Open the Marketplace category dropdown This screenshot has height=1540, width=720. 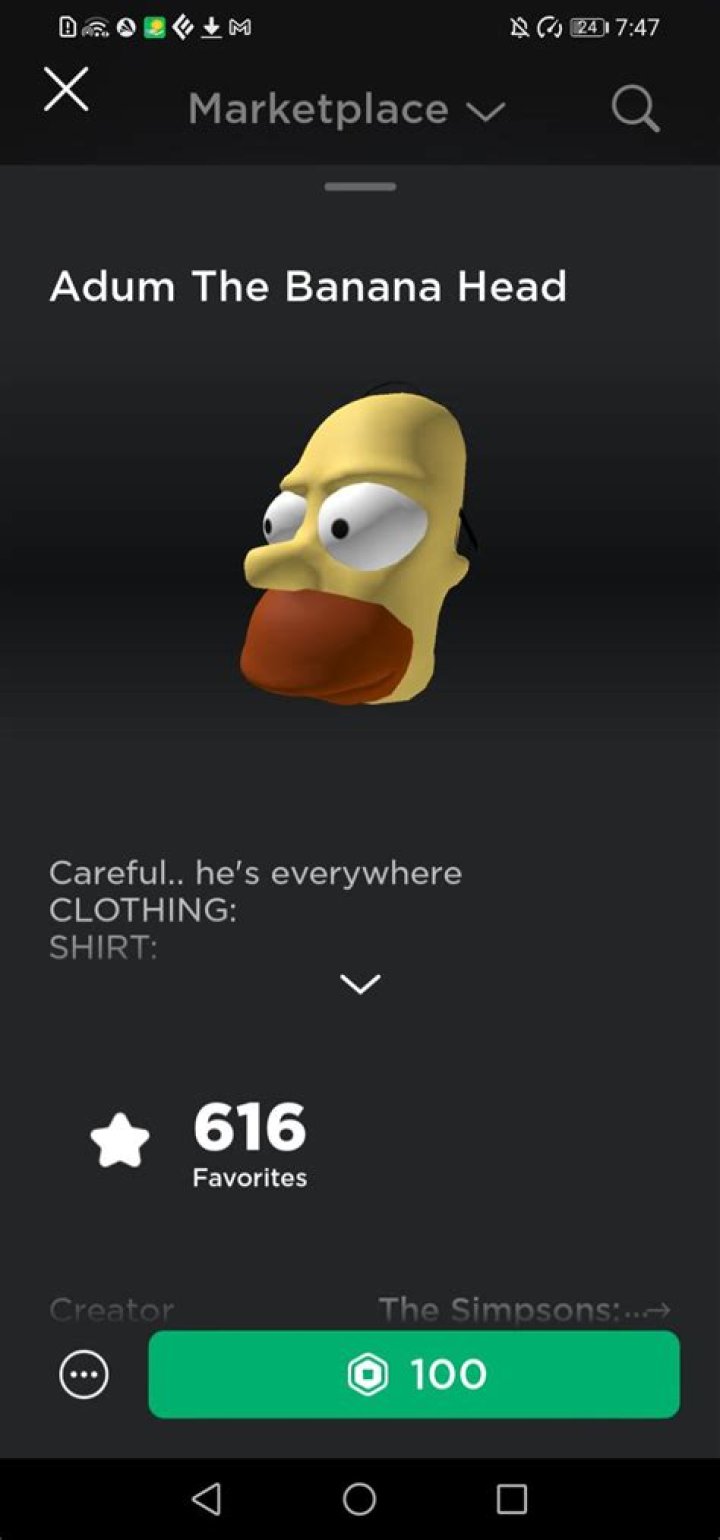(x=488, y=110)
